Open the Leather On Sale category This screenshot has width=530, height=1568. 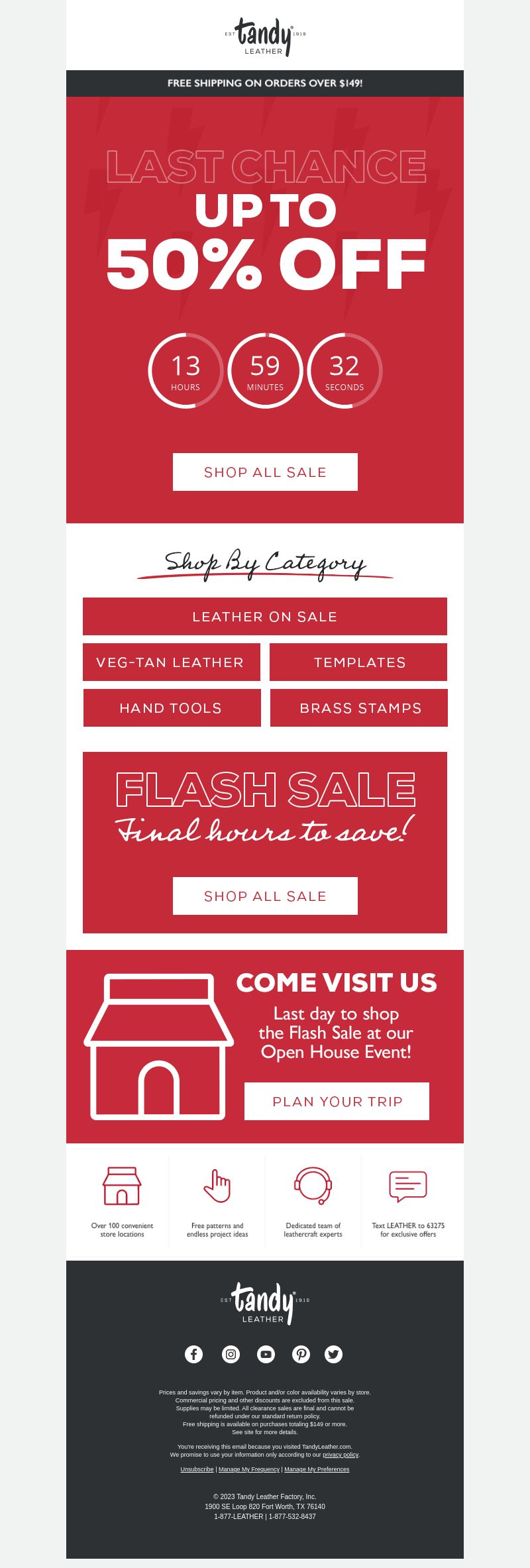pyautogui.click(x=265, y=616)
